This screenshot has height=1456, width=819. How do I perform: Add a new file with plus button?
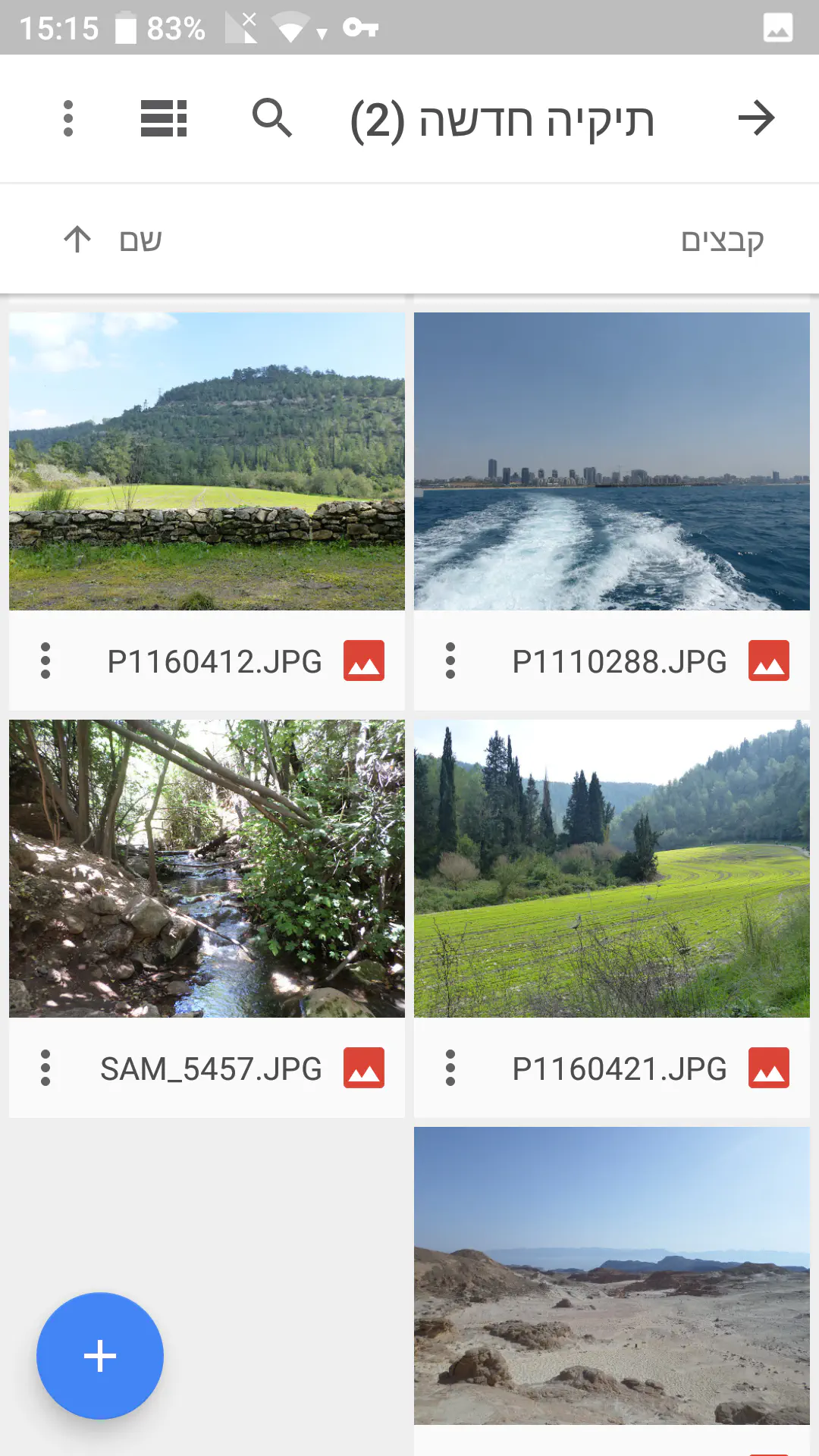pyautogui.click(x=100, y=1356)
